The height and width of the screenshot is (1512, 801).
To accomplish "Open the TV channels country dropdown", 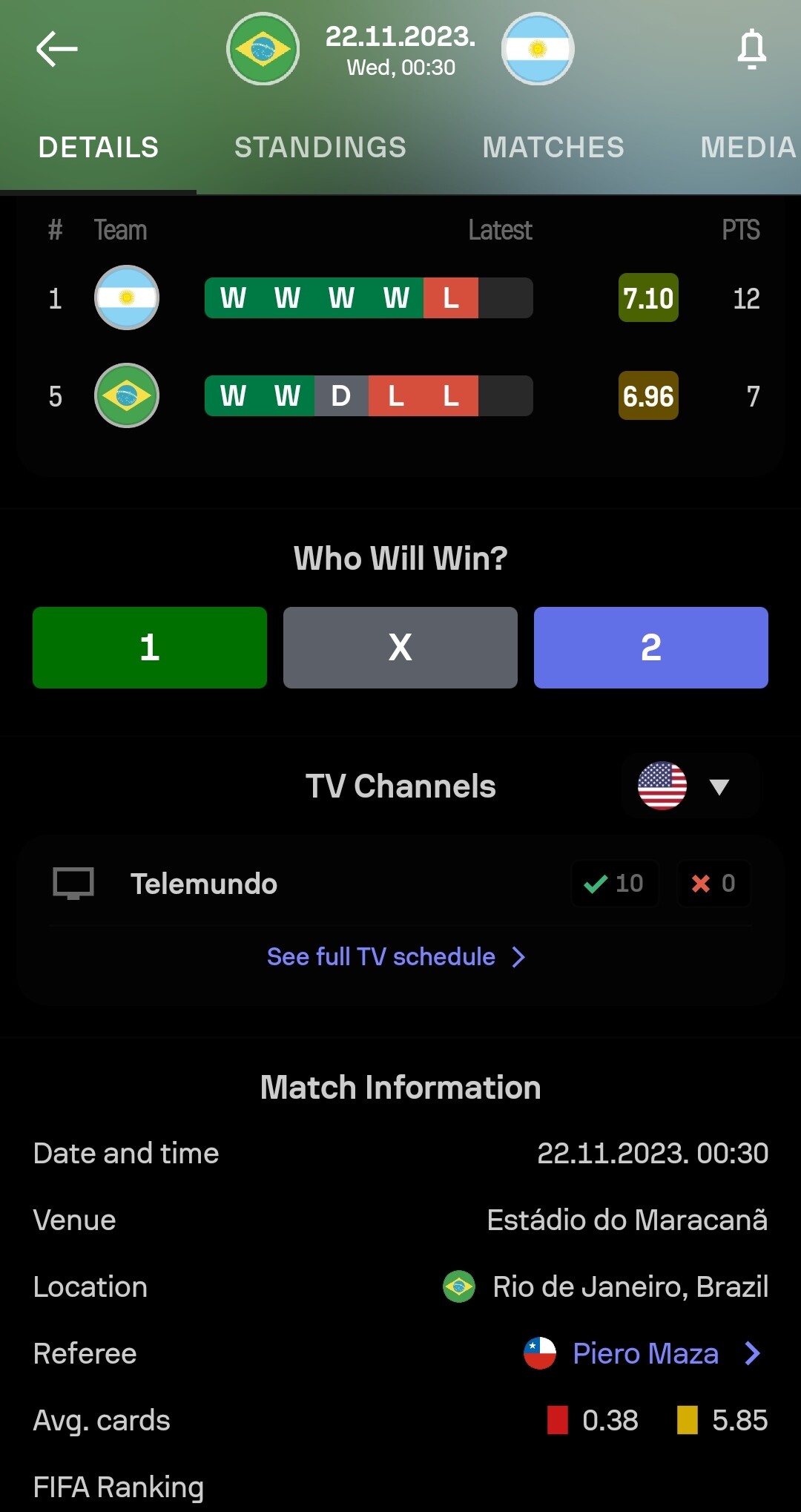I will (x=690, y=786).
